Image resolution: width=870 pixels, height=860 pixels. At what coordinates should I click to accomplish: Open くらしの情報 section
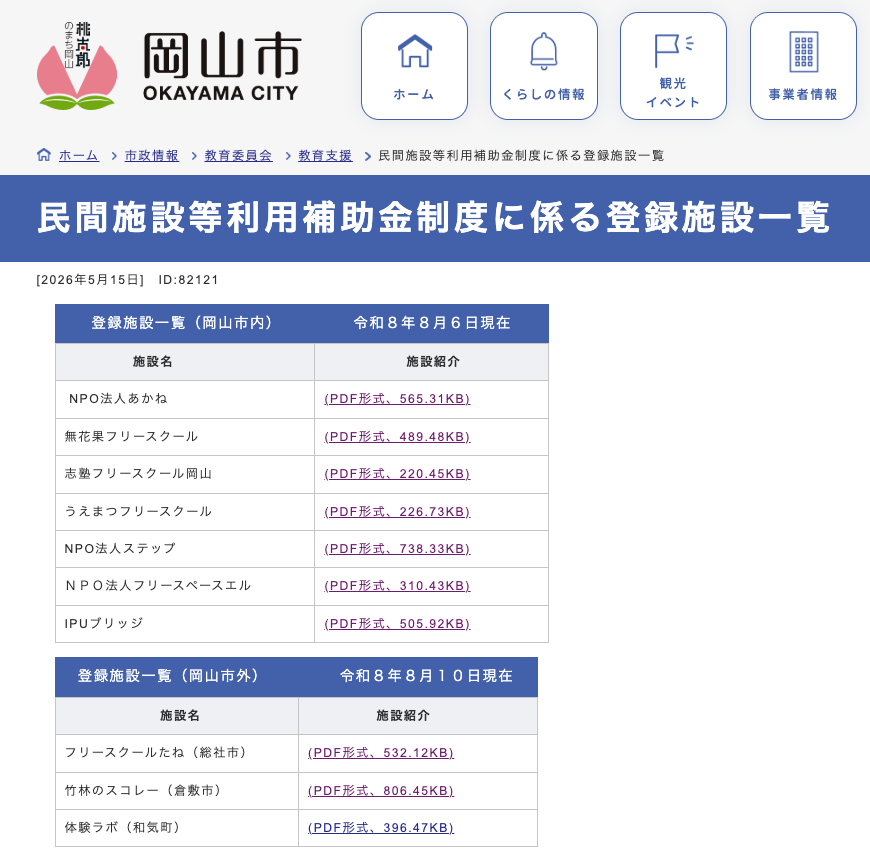[544, 66]
